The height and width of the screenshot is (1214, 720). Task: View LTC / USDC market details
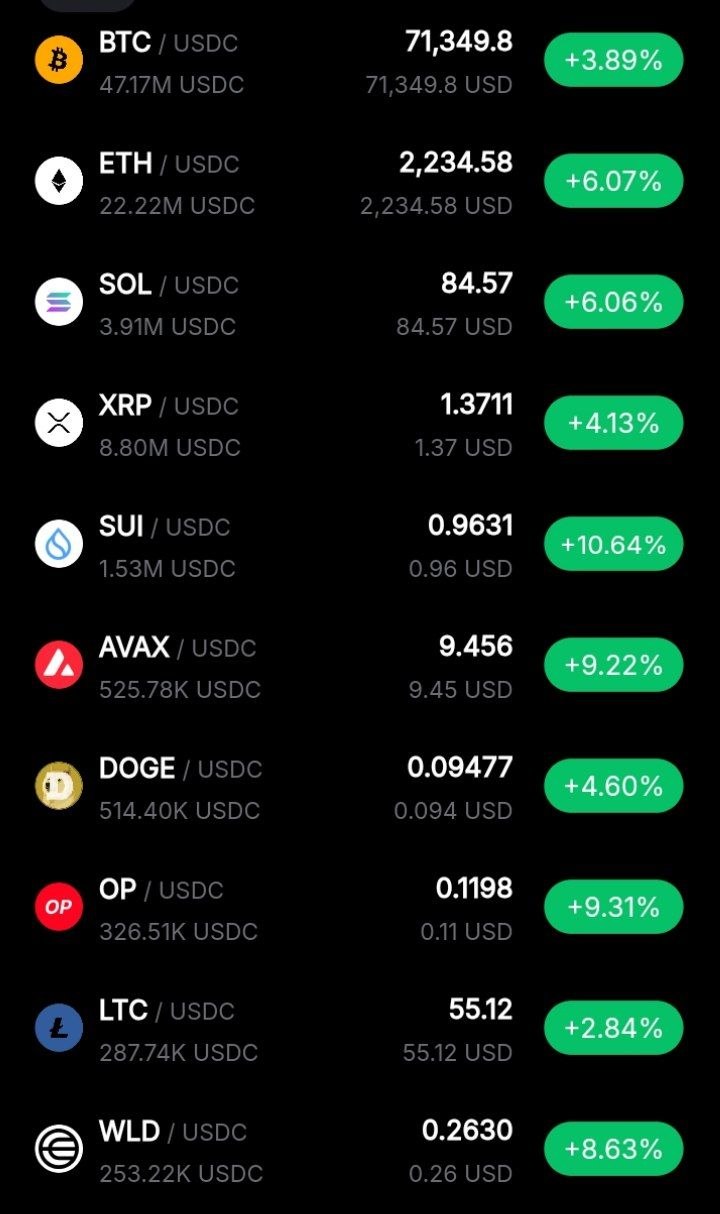coord(178,1030)
